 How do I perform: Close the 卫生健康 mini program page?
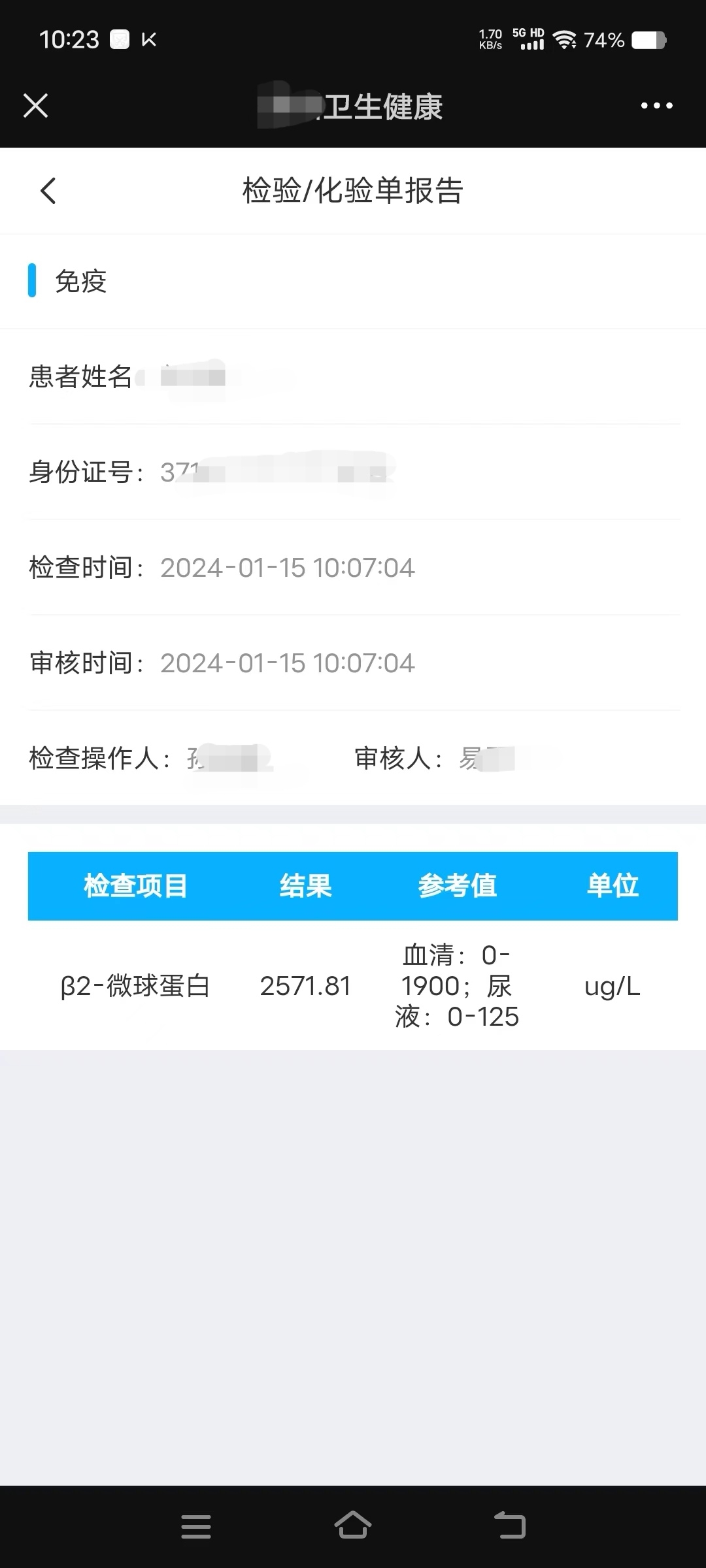coord(35,105)
